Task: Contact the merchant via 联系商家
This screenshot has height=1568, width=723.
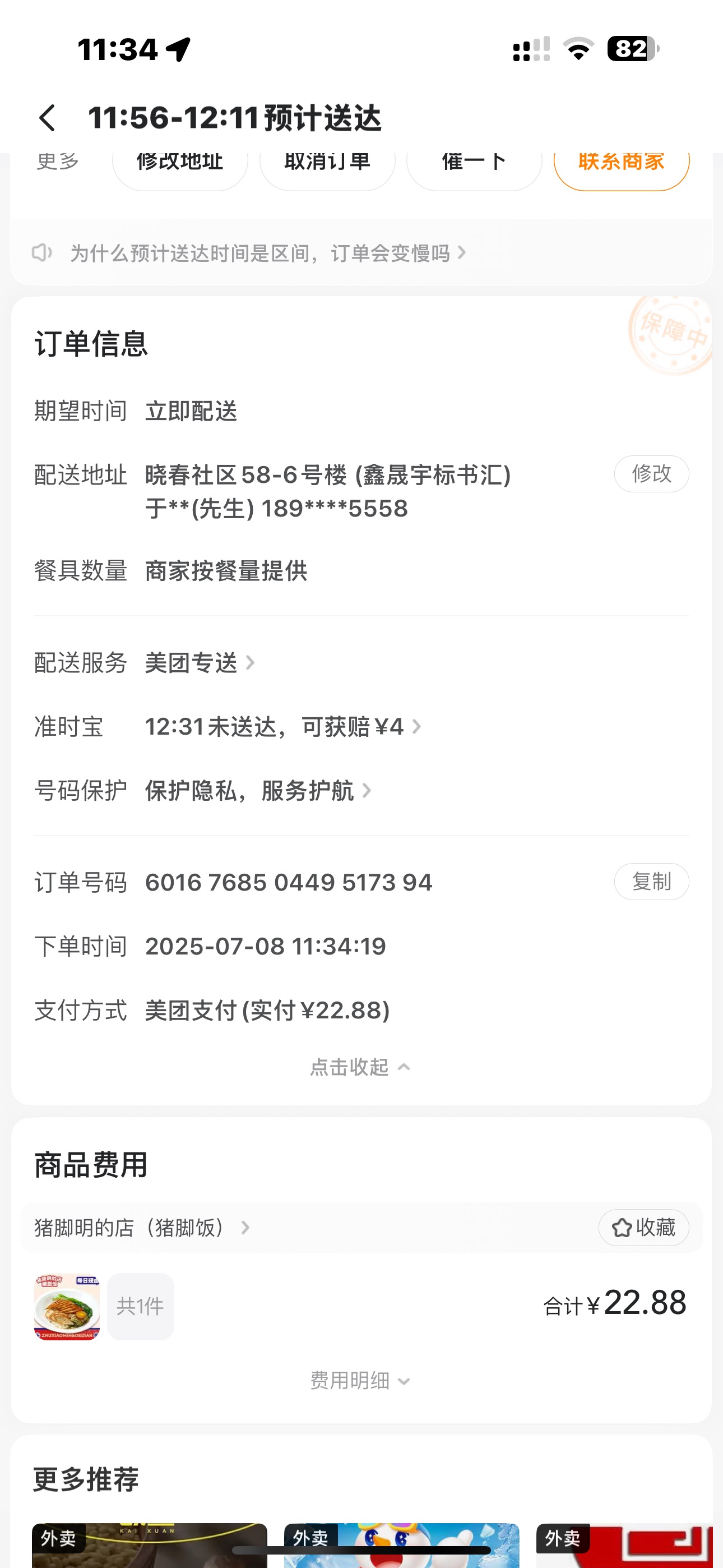Action: [621, 164]
